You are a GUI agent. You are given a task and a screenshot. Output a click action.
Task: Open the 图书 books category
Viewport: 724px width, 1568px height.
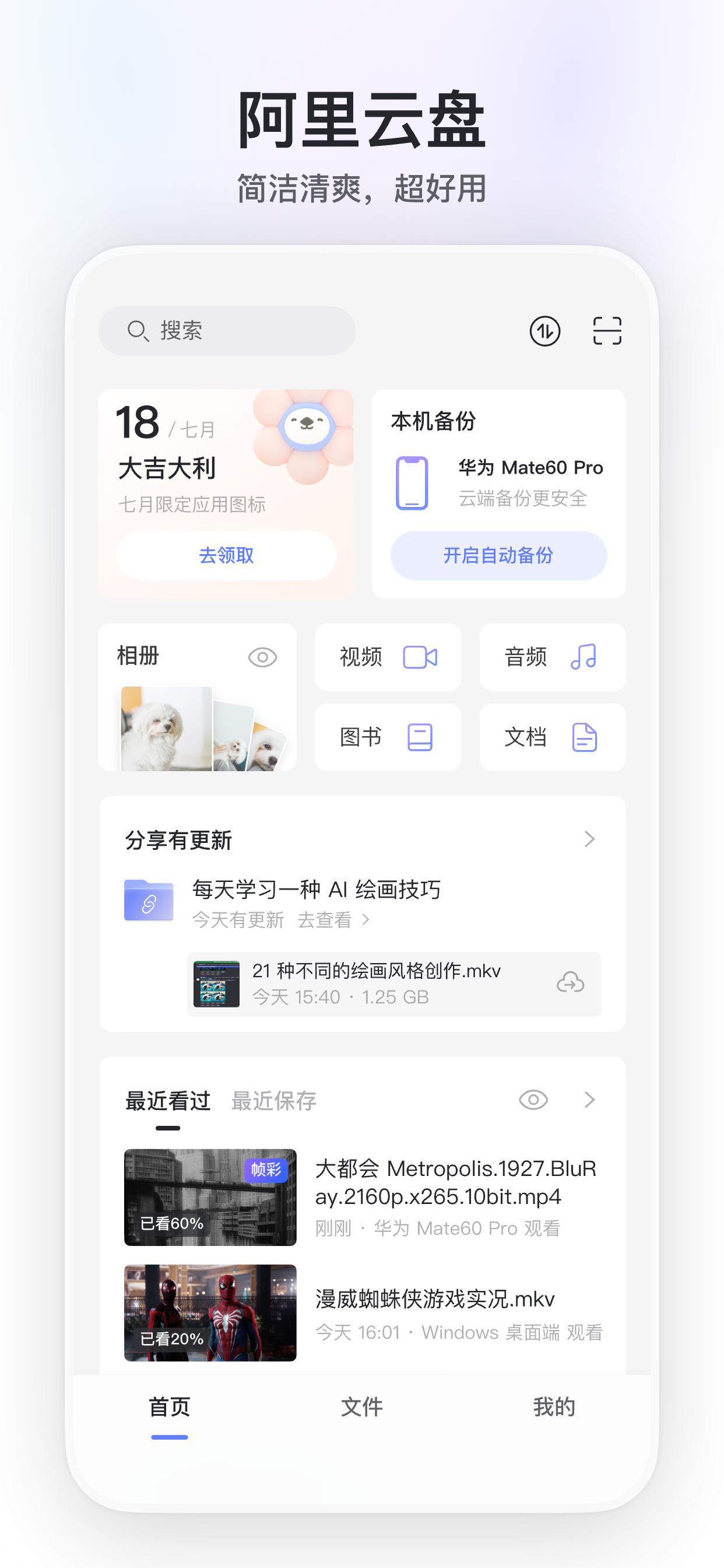point(388,737)
